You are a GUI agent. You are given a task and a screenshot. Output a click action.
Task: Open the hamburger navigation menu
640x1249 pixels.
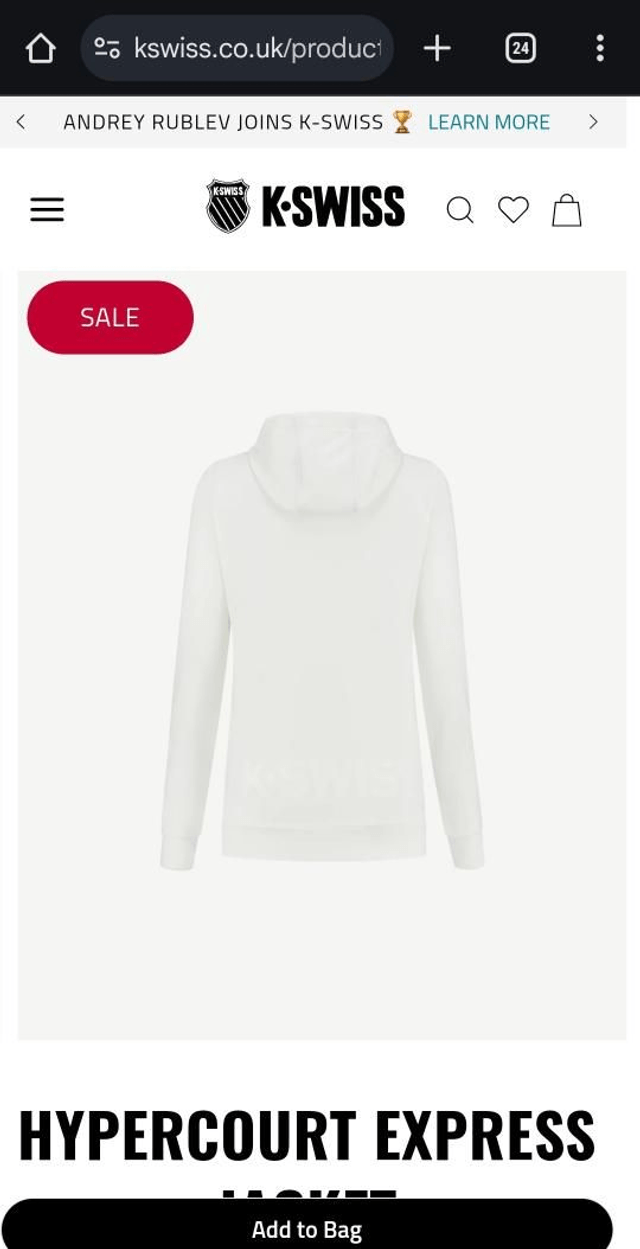[47, 210]
